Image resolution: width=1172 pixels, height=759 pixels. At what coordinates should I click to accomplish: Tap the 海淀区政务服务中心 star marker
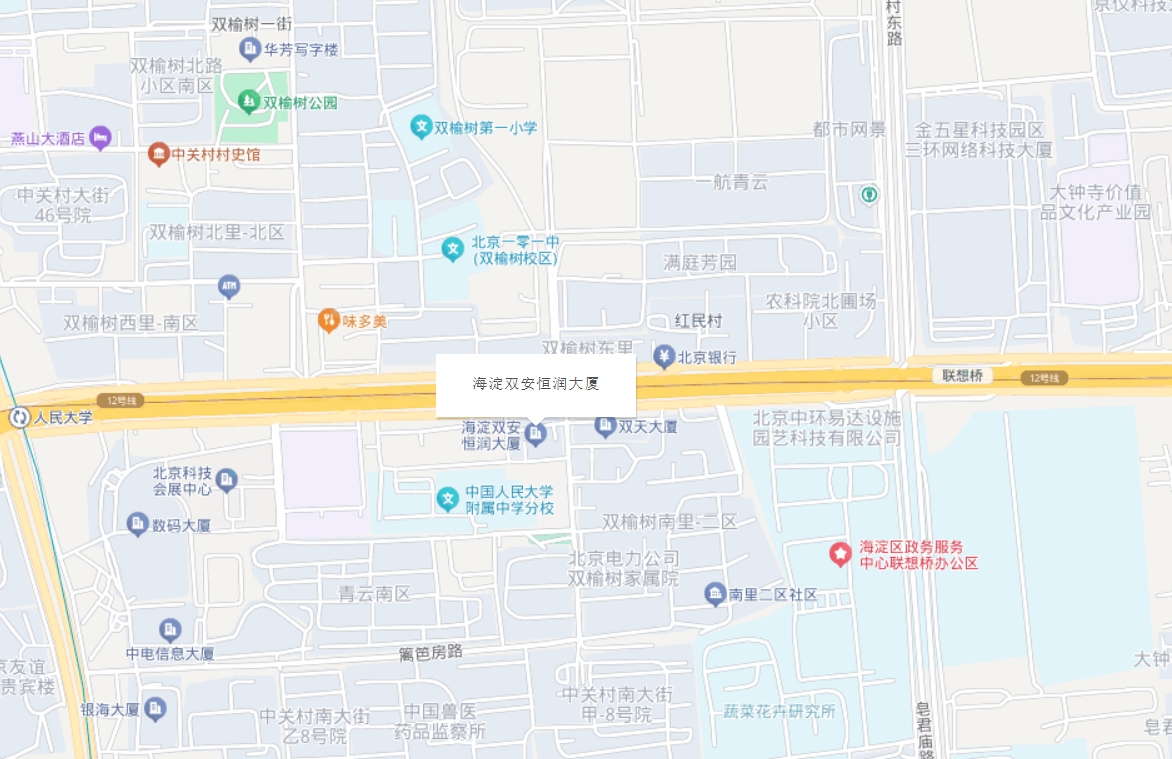point(842,553)
